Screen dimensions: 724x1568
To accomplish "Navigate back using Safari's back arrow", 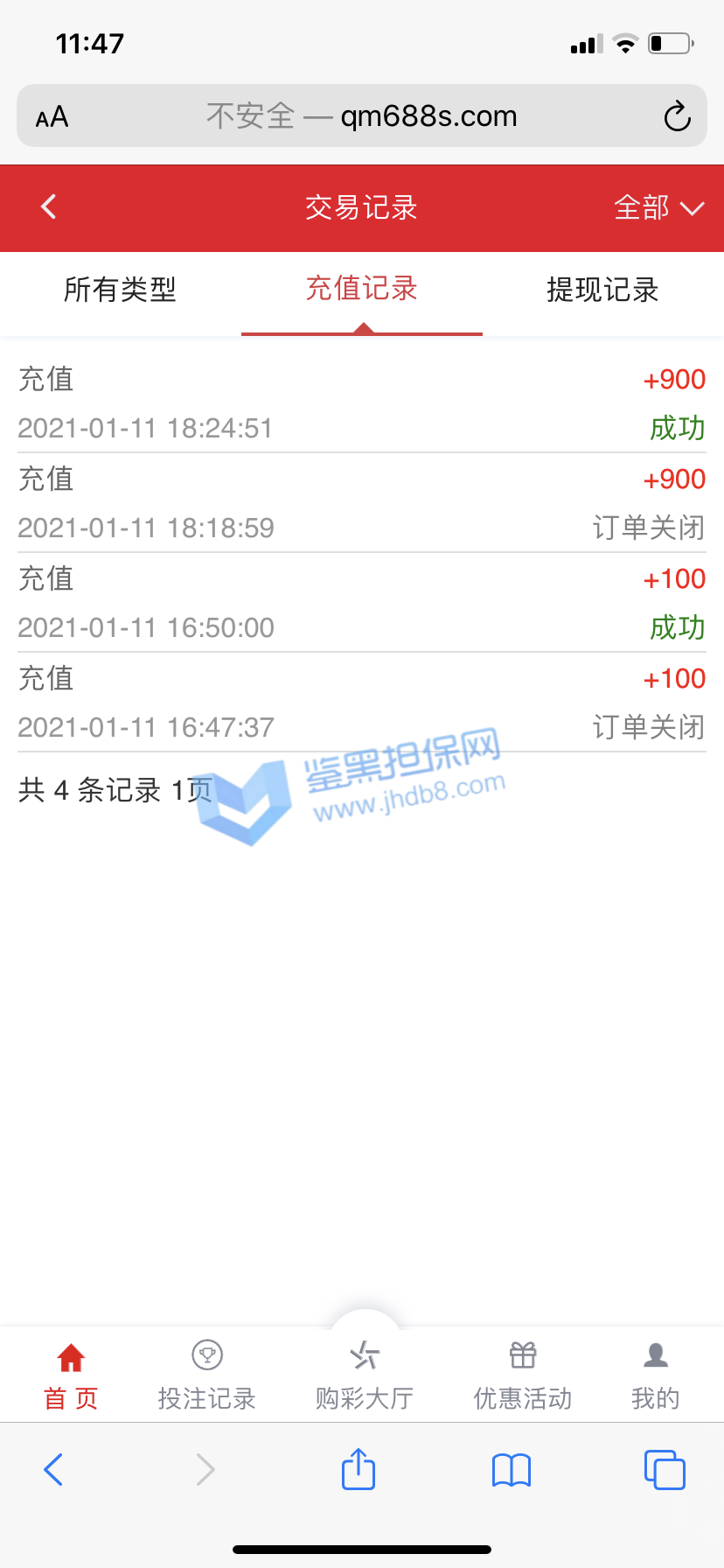I will click(53, 1469).
